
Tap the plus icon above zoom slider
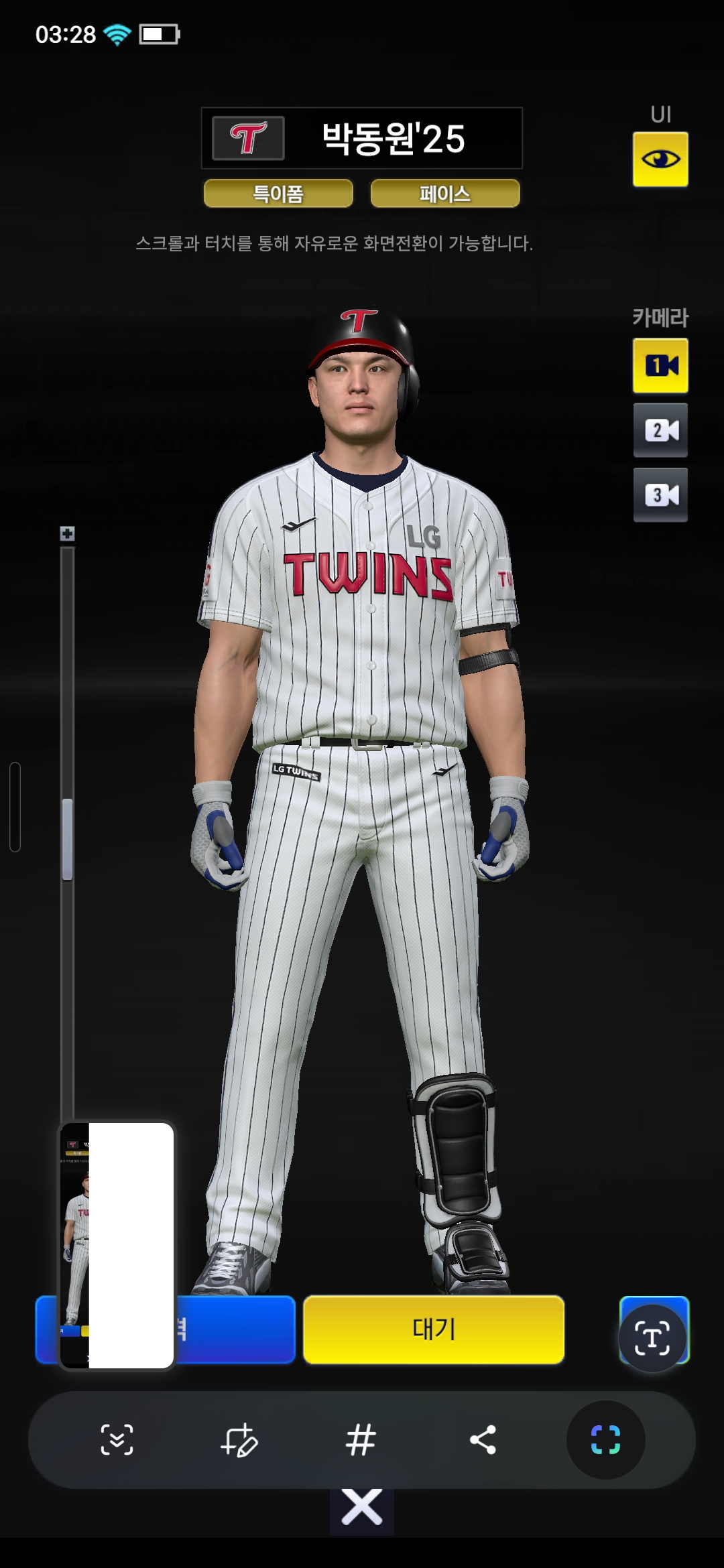point(67,533)
